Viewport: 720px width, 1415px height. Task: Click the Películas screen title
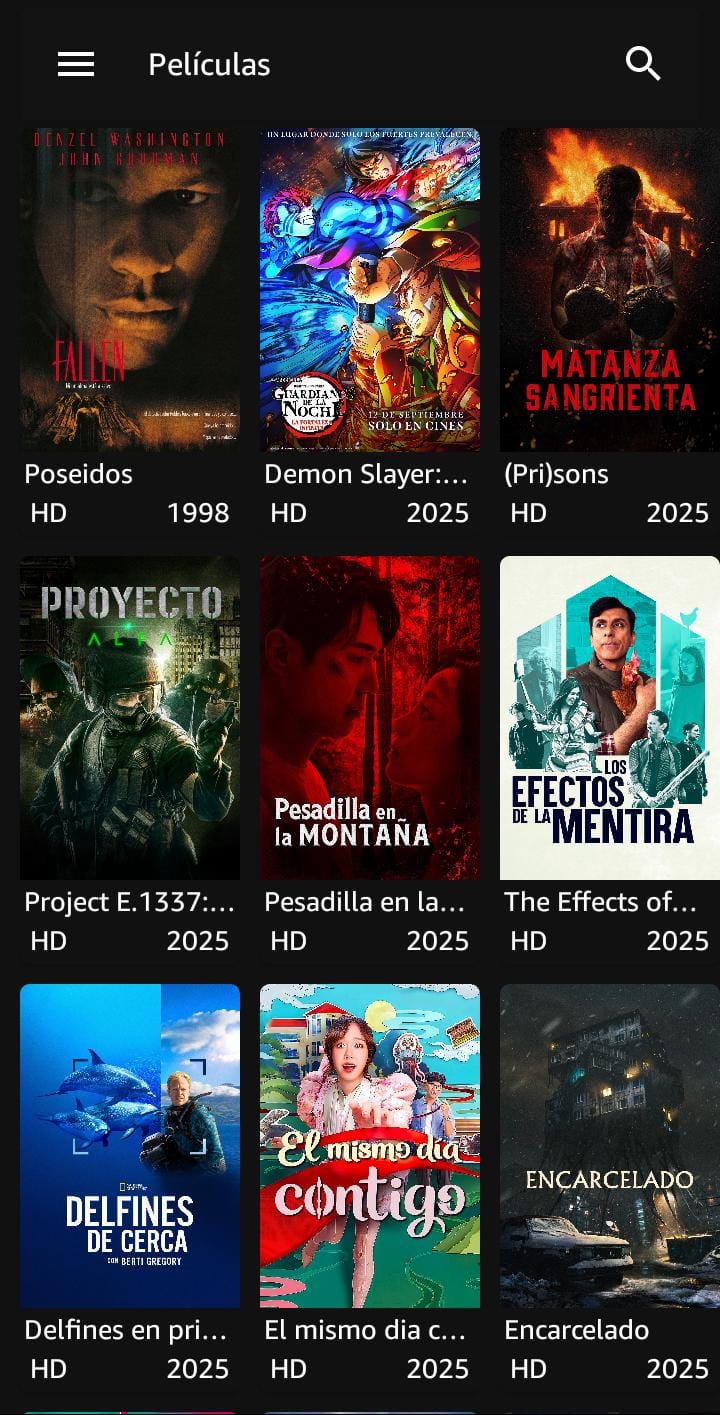pos(209,63)
